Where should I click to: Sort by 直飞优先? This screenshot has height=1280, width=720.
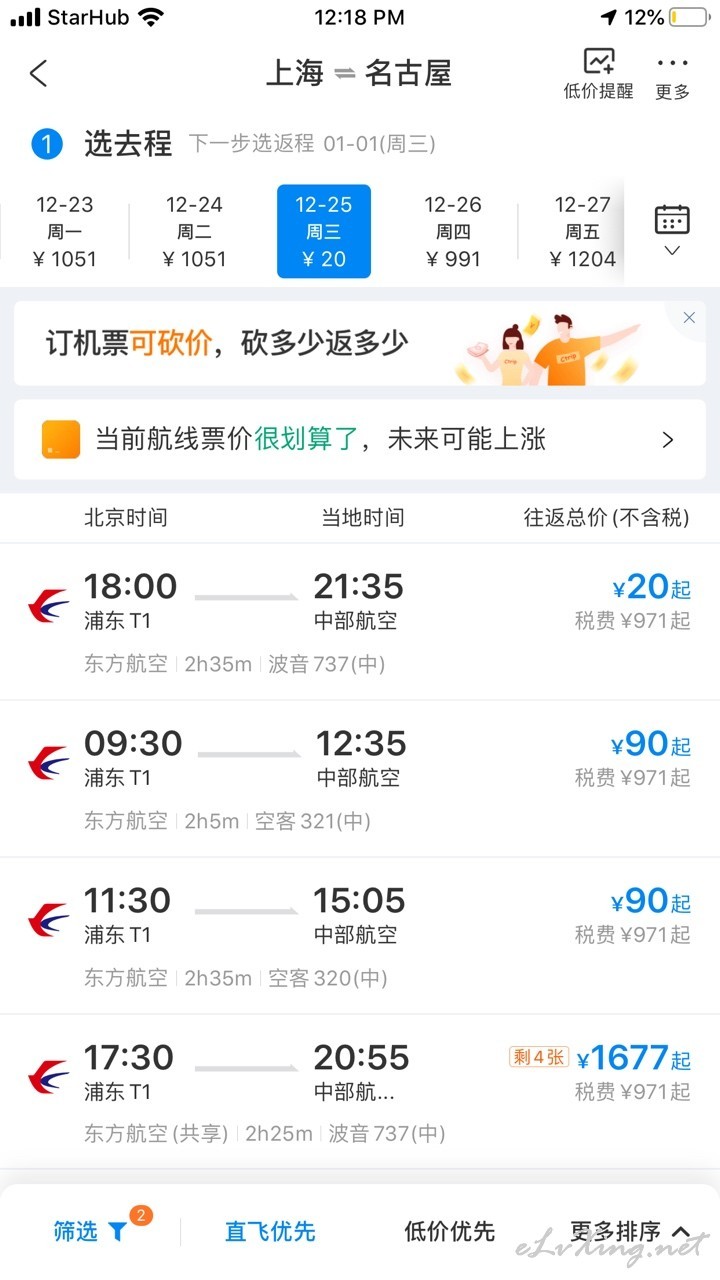coord(270,1231)
